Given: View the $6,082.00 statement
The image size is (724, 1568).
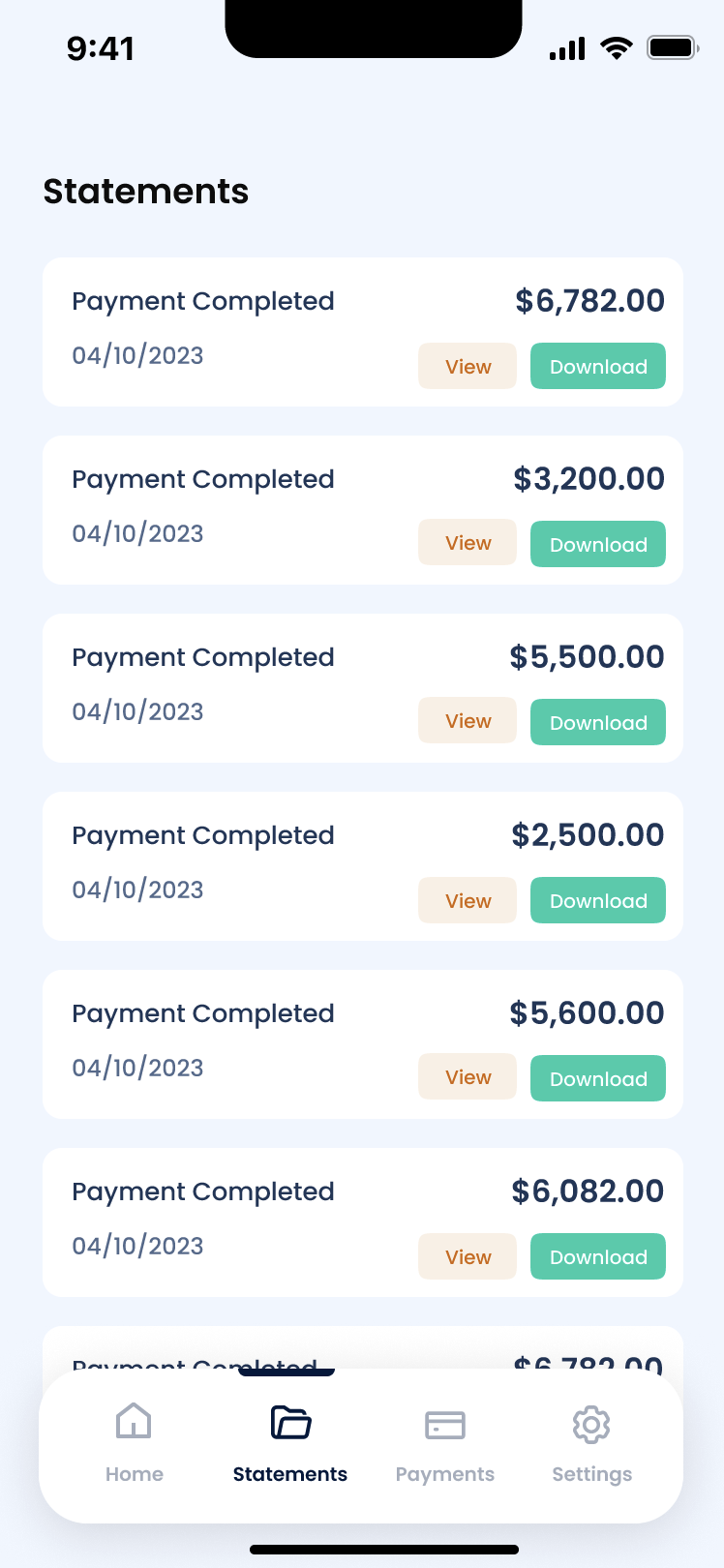Looking at the screenshot, I should 468,1255.
